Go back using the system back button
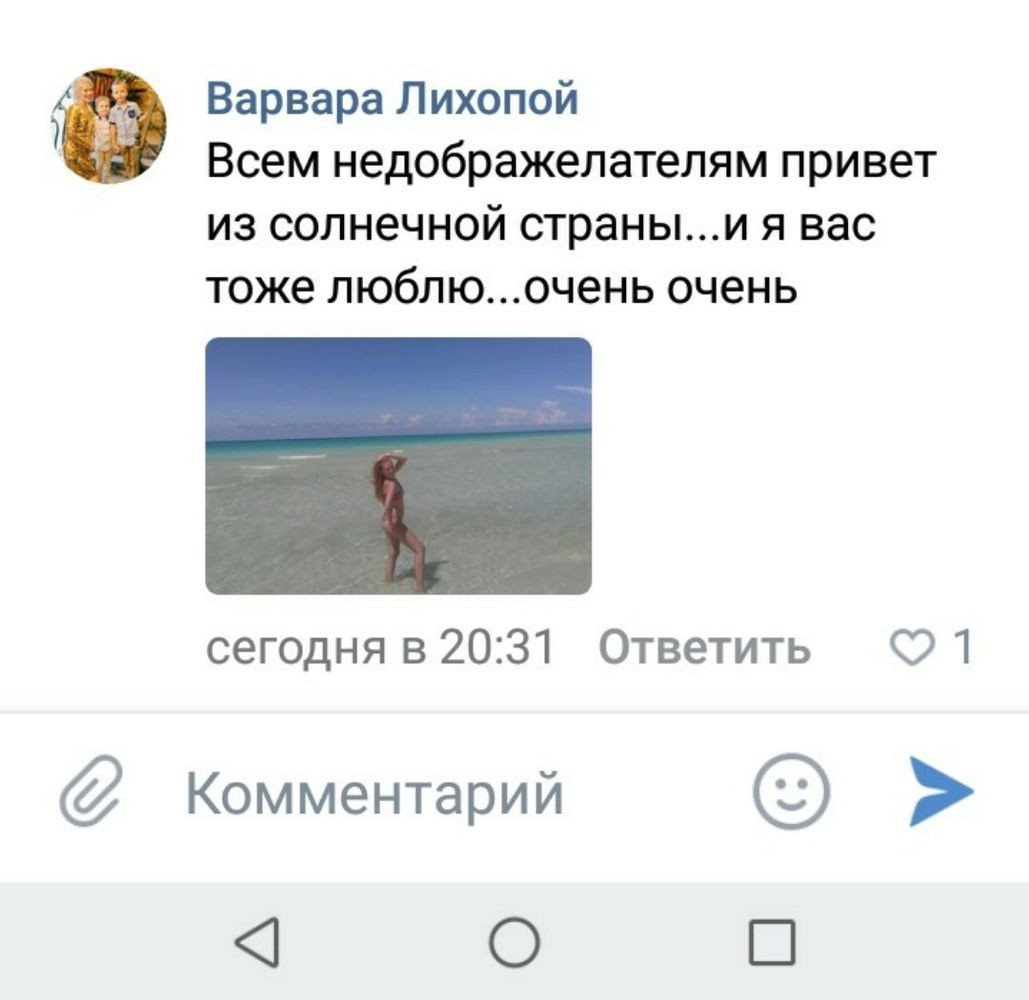The image size is (1029, 1000). coord(258,942)
